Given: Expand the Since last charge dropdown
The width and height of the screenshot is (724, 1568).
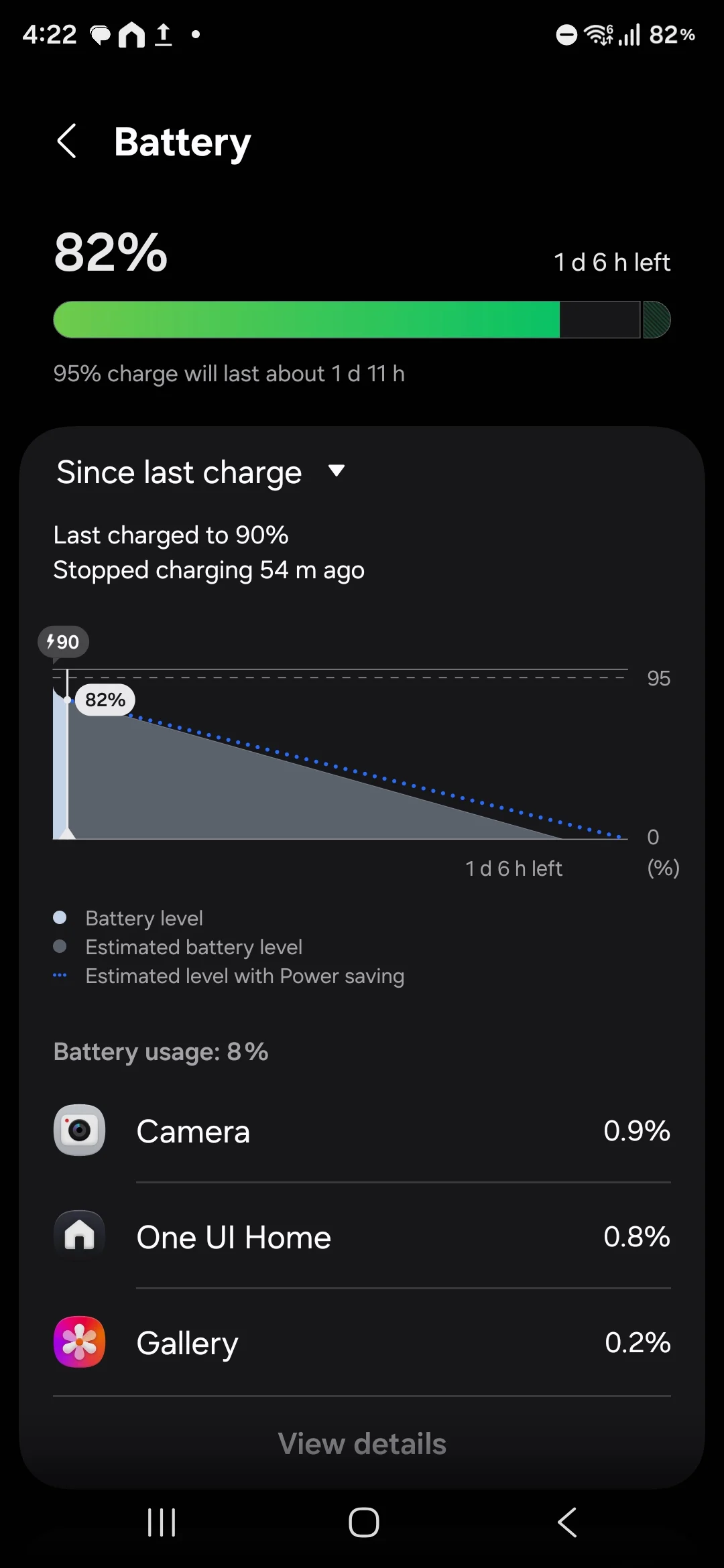Looking at the screenshot, I should point(201,472).
